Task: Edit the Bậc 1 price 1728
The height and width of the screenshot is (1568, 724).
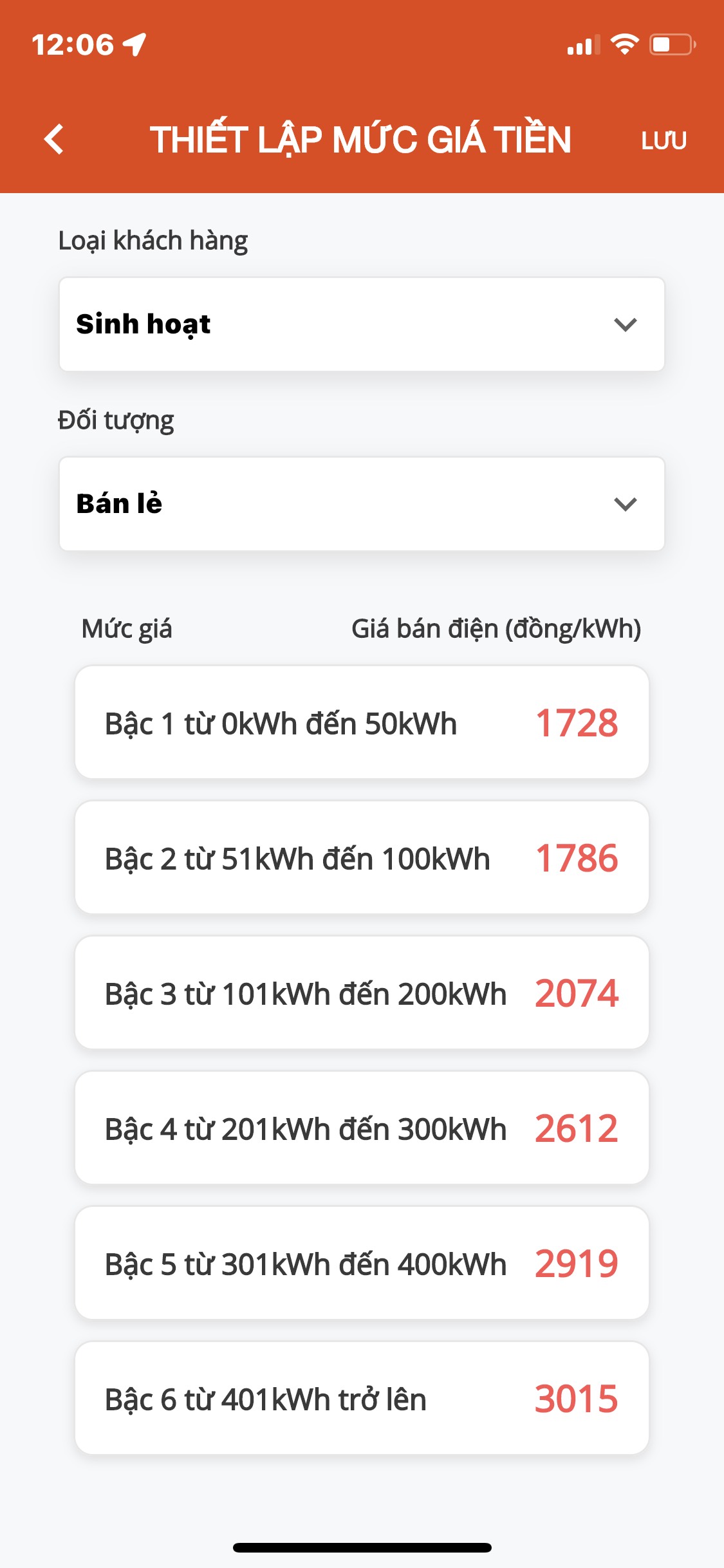Action: coord(576,723)
